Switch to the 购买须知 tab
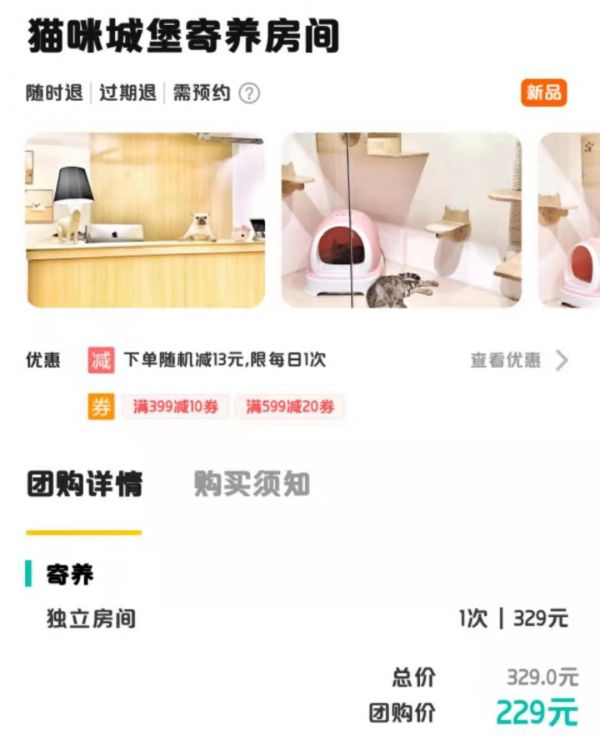 [251, 485]
